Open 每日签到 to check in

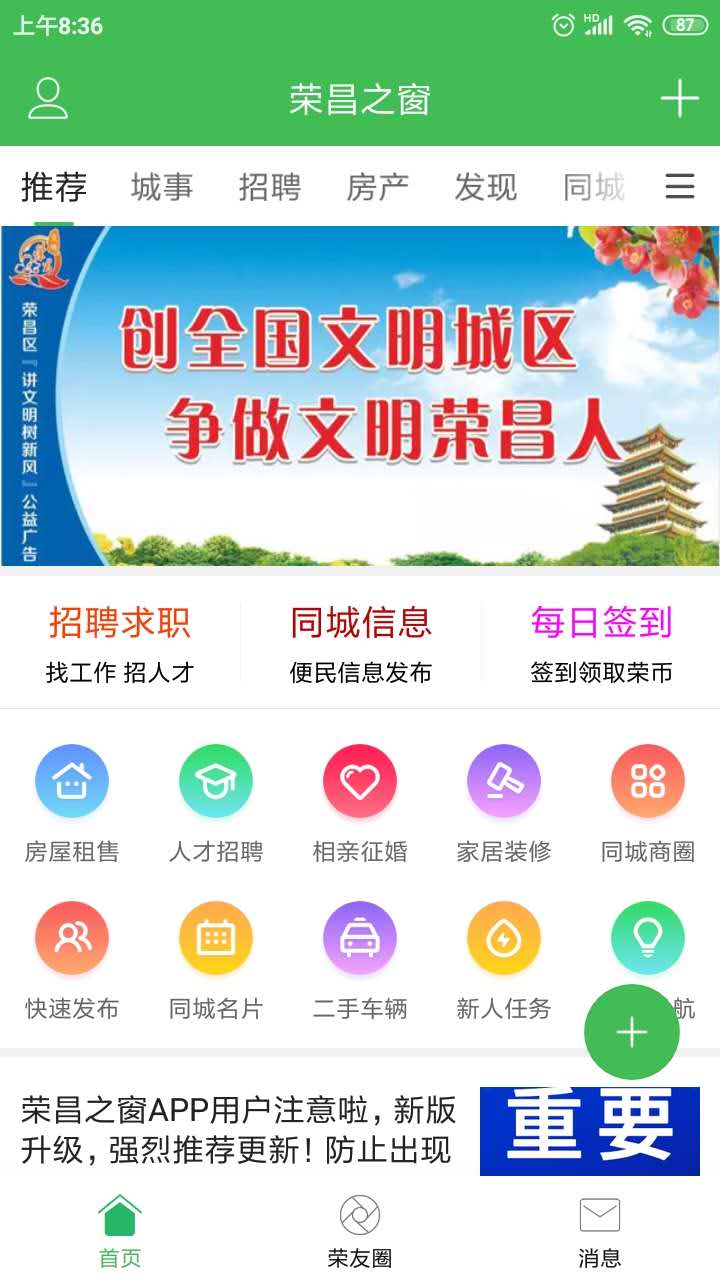(x=601, y=643)
